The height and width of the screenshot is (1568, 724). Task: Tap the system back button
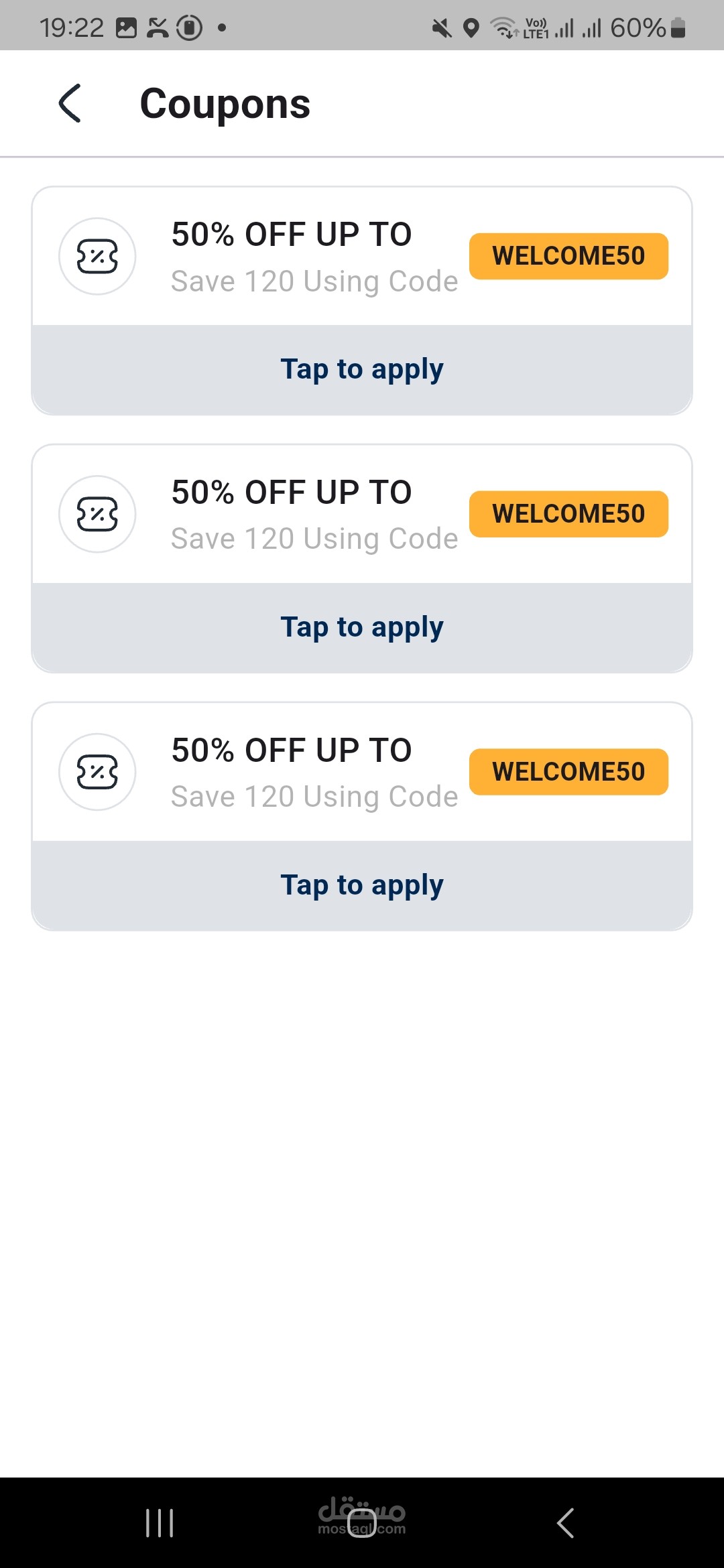point(565,1522)
